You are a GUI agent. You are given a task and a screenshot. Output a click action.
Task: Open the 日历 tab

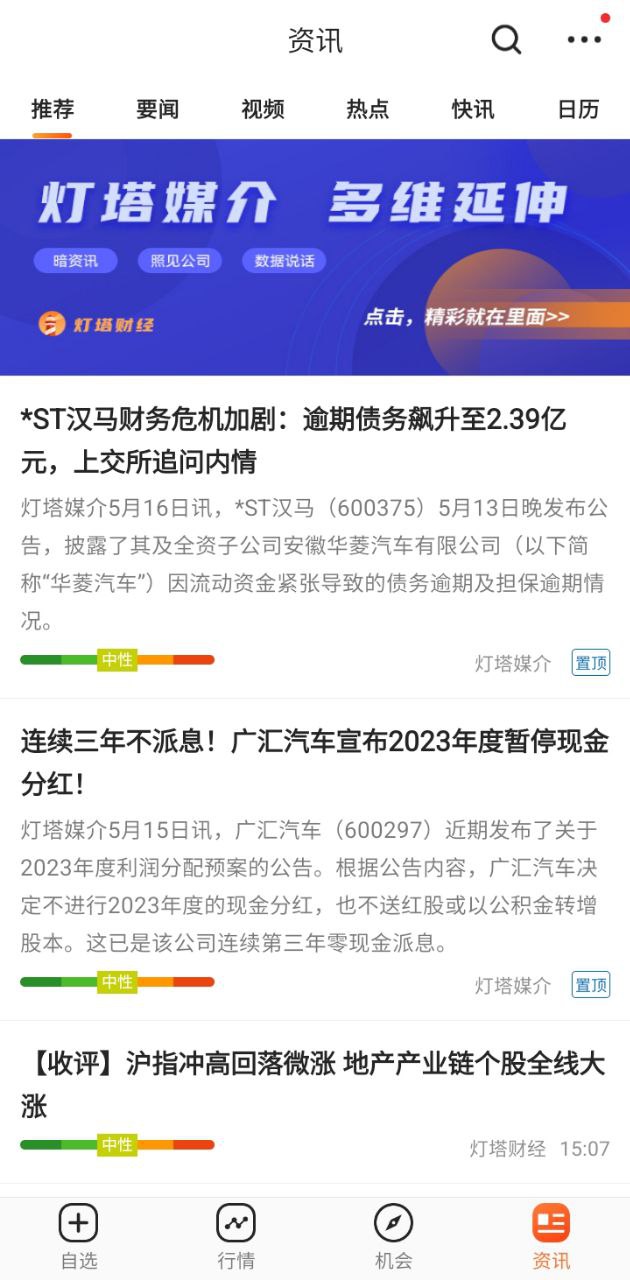[578, 109]
